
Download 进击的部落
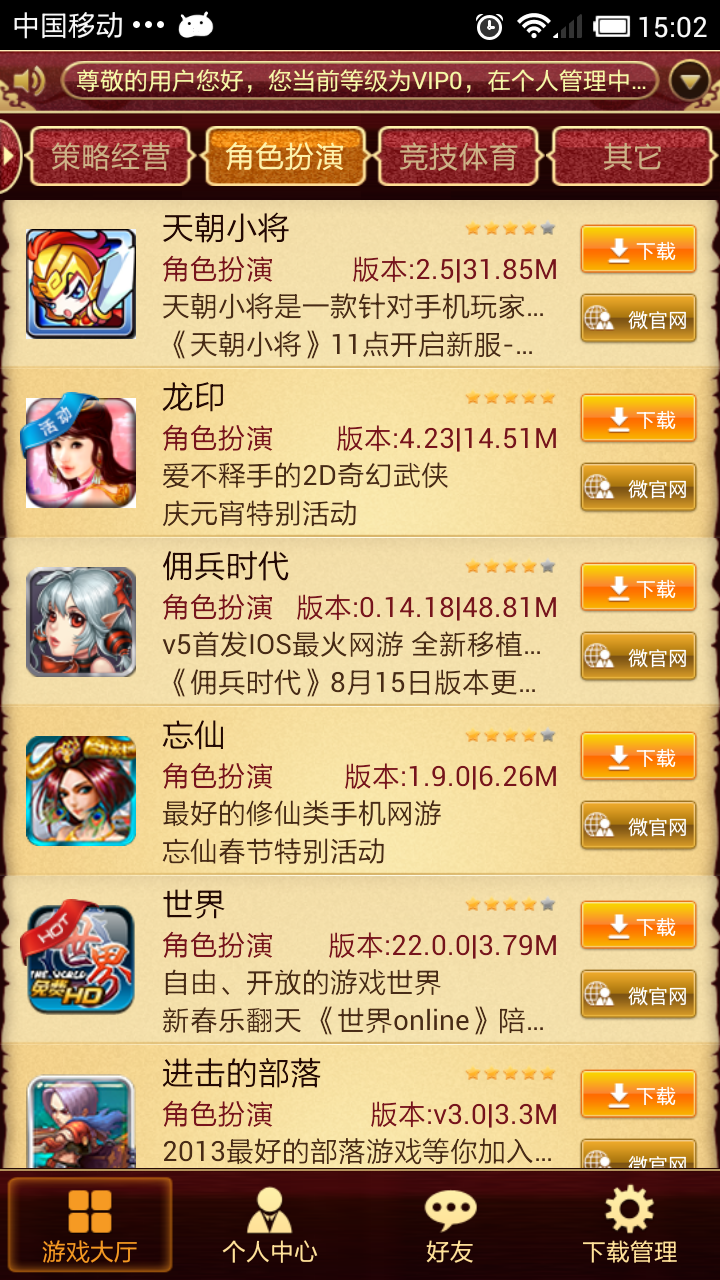(x=638, y=1095)
